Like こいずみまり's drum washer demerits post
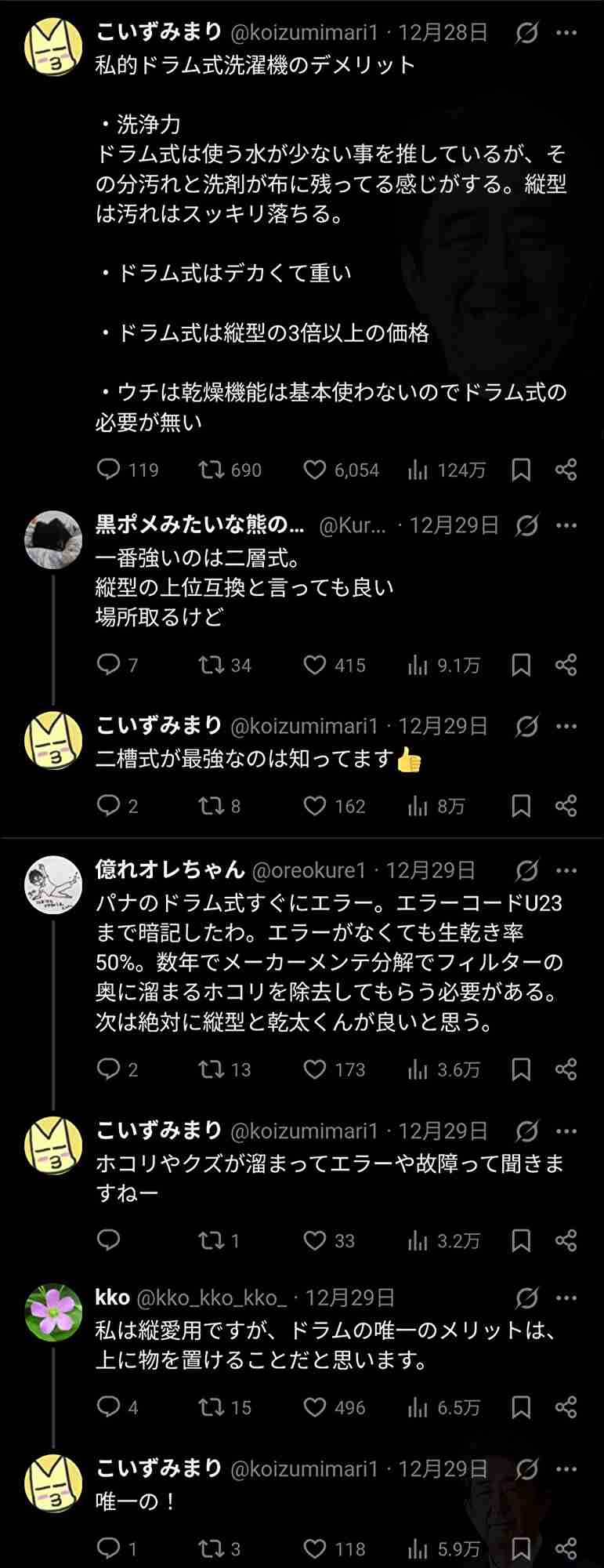This screenshot has width=604, height=1568. click(x=315, y=470)
